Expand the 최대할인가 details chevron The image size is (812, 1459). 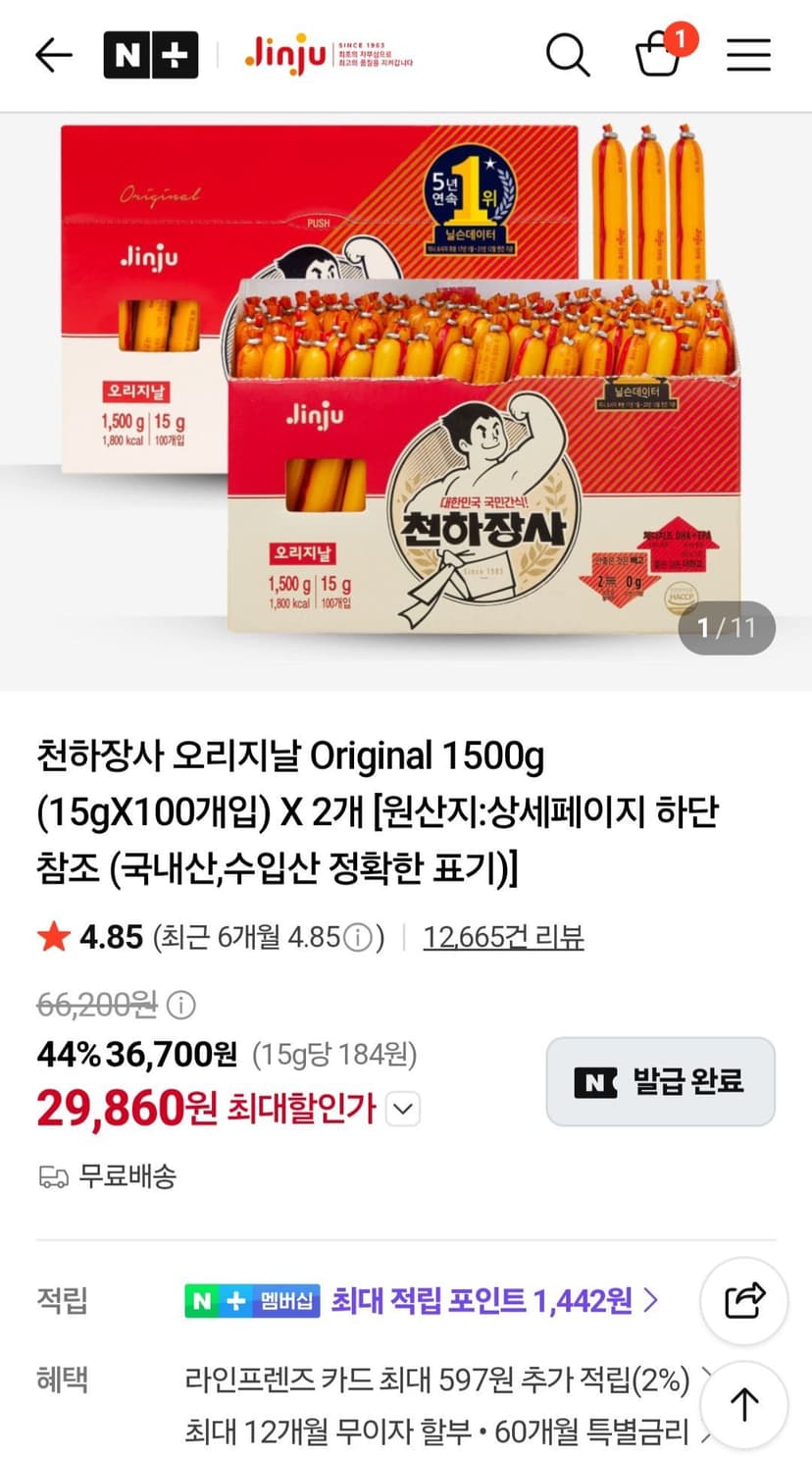click(x=403, y=1110)
